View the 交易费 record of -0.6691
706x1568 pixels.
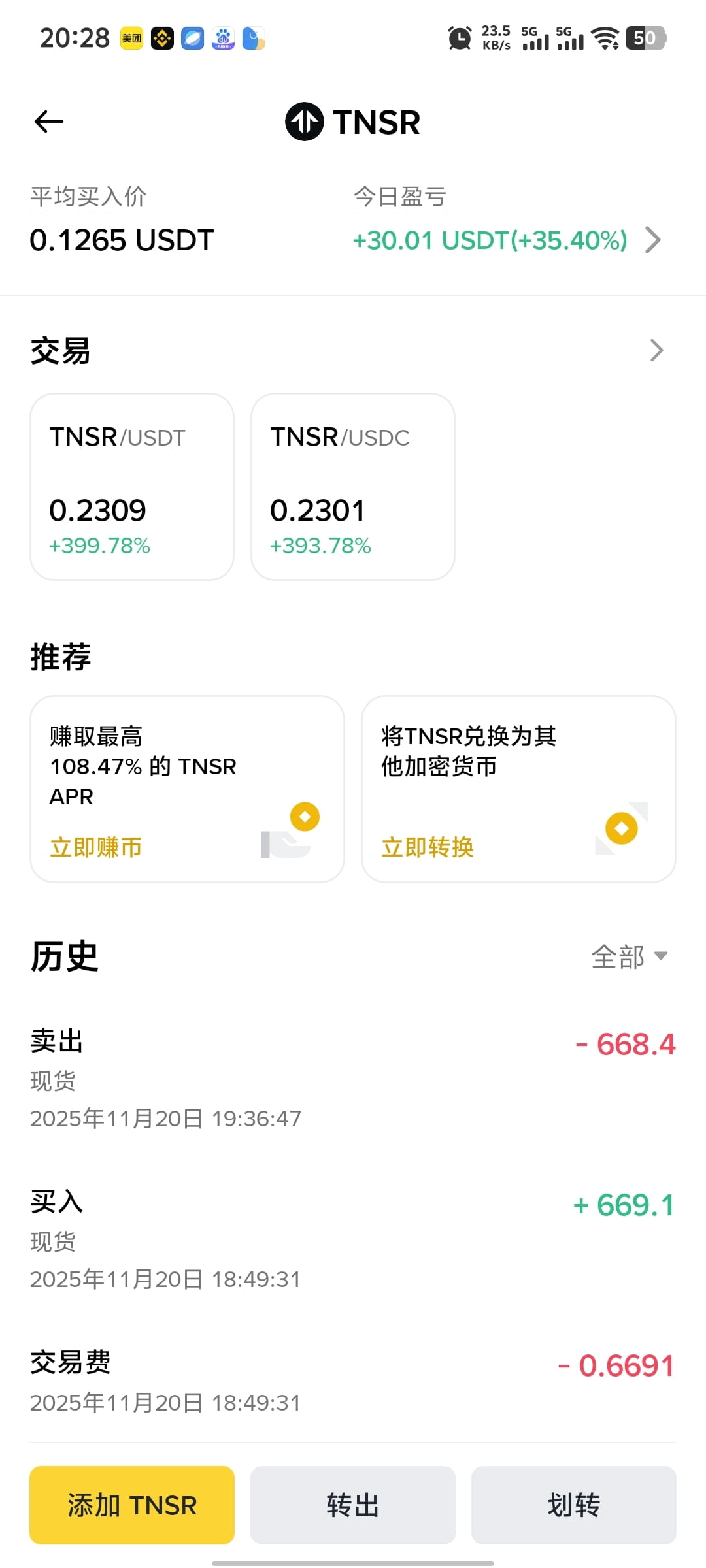point(353,1382)
